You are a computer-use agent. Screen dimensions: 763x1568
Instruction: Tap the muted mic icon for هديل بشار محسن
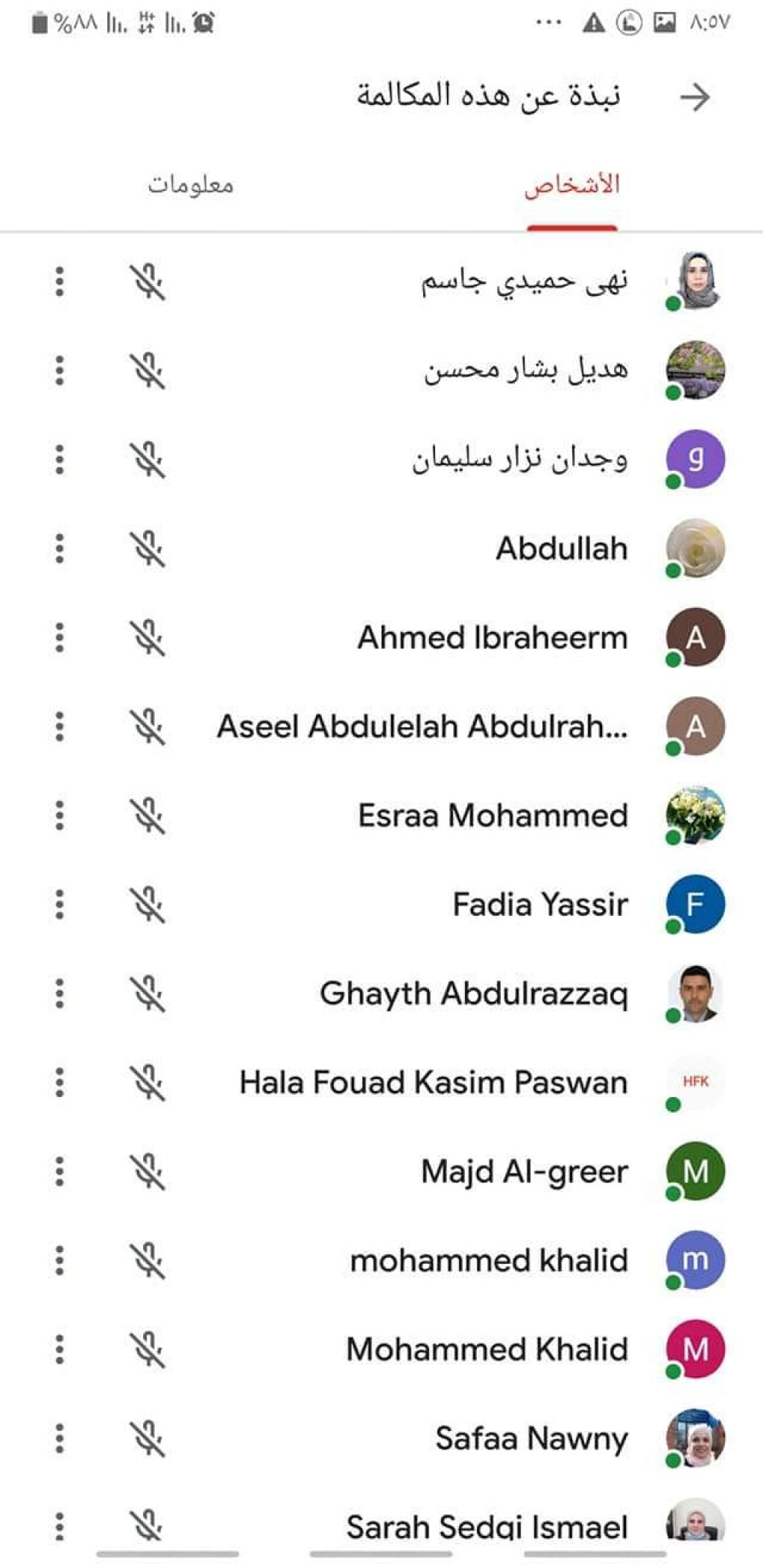148,370
